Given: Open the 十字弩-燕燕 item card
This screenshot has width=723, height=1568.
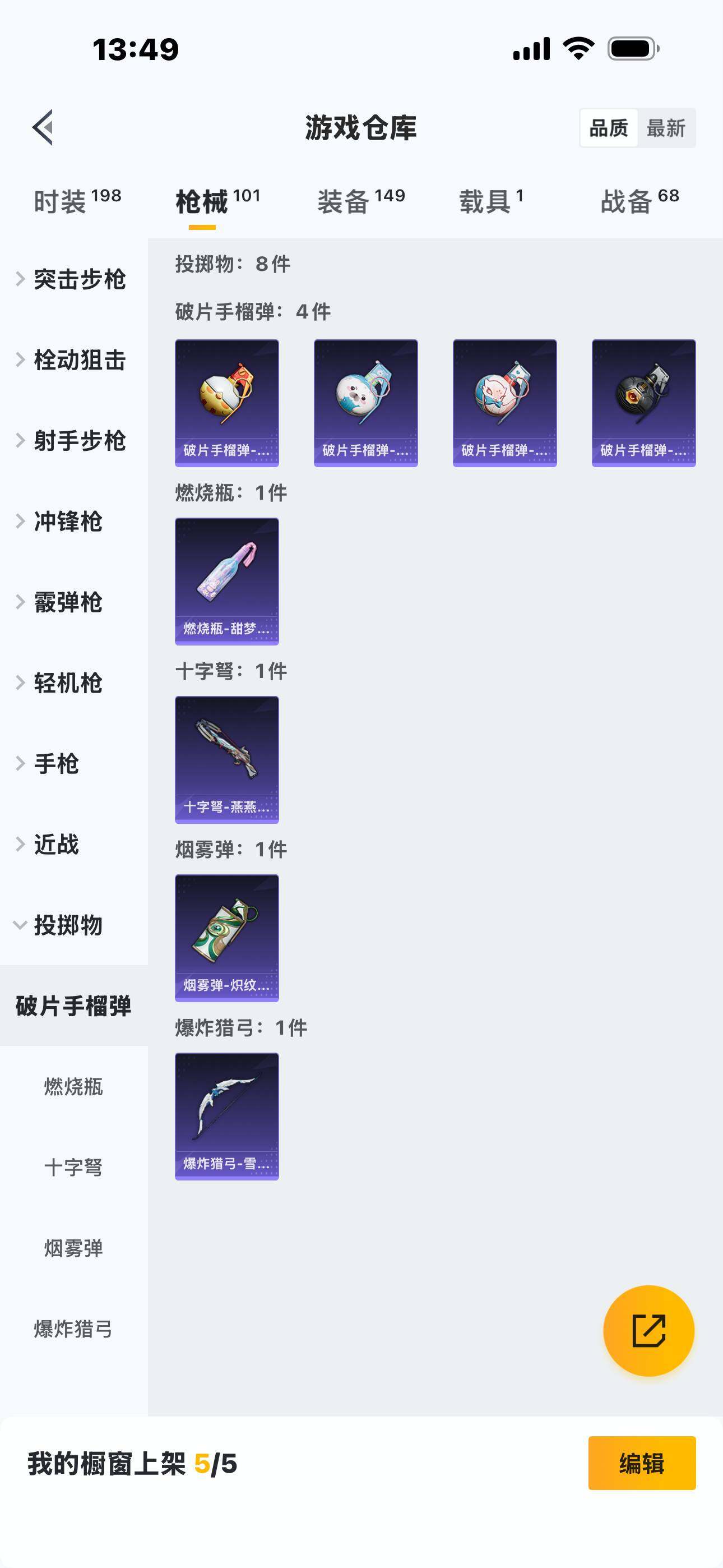Looking at the screenshot, I should point(226,760).
